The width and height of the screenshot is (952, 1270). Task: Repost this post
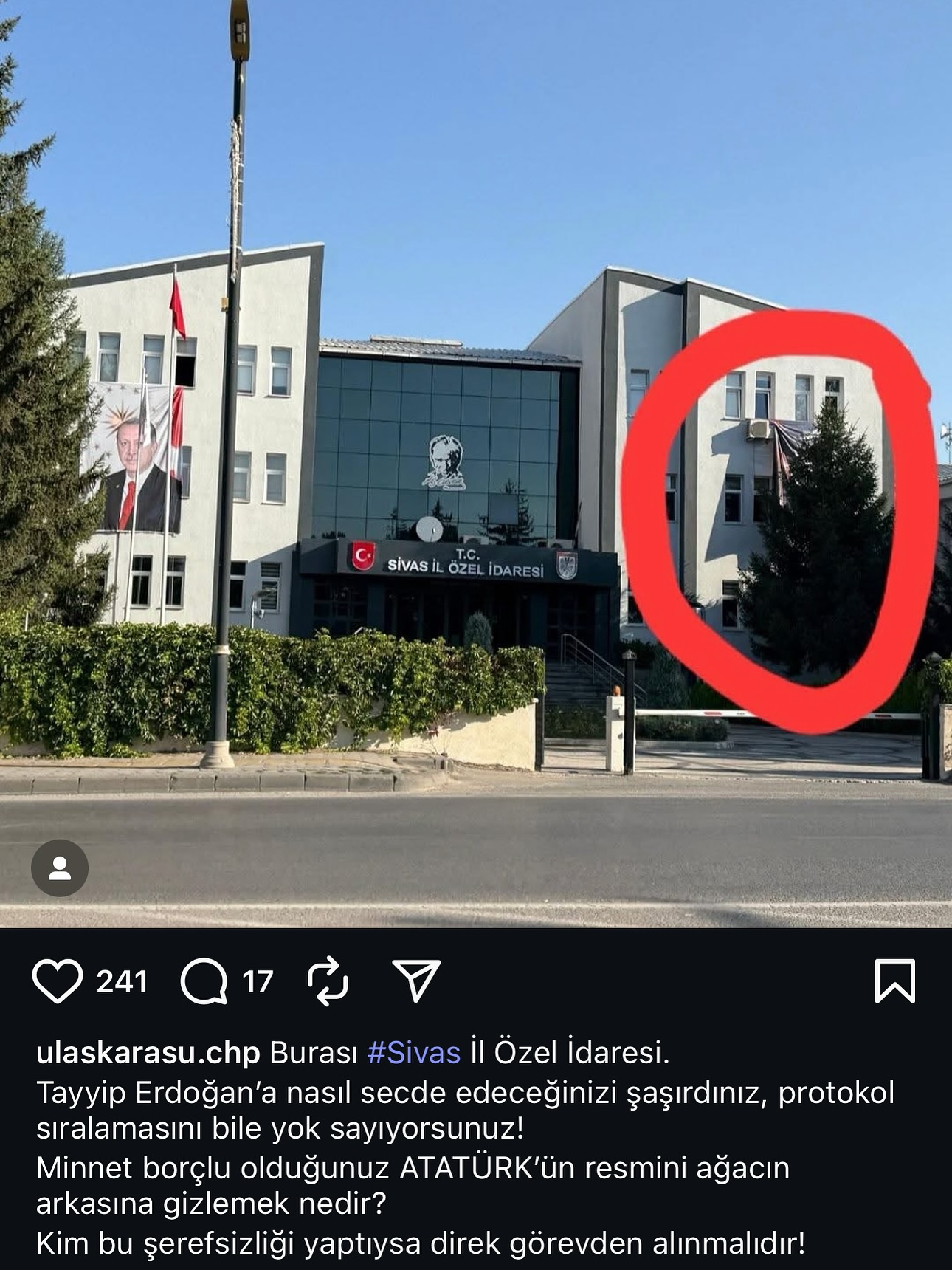[x=327, y=981]
